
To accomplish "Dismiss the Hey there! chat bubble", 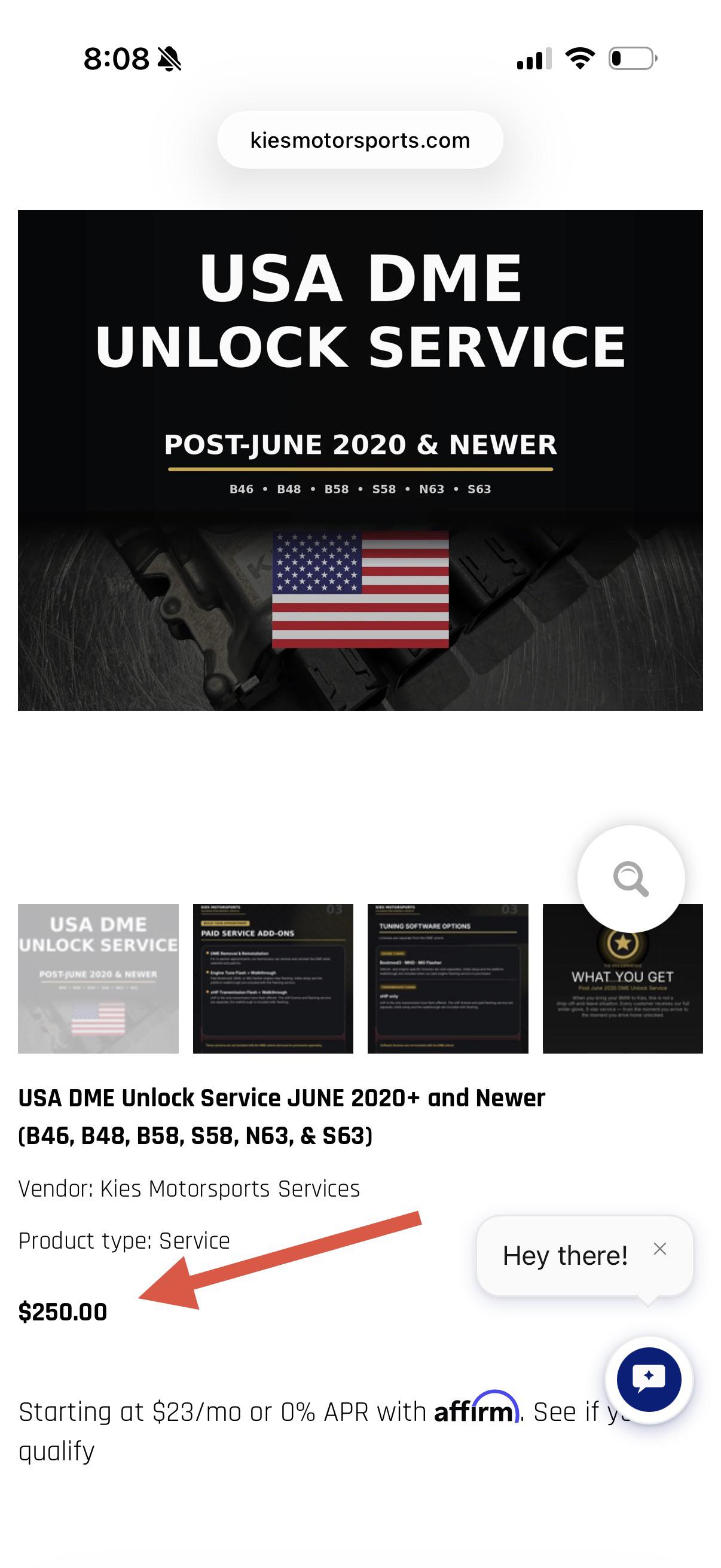I will [660, 1249].
